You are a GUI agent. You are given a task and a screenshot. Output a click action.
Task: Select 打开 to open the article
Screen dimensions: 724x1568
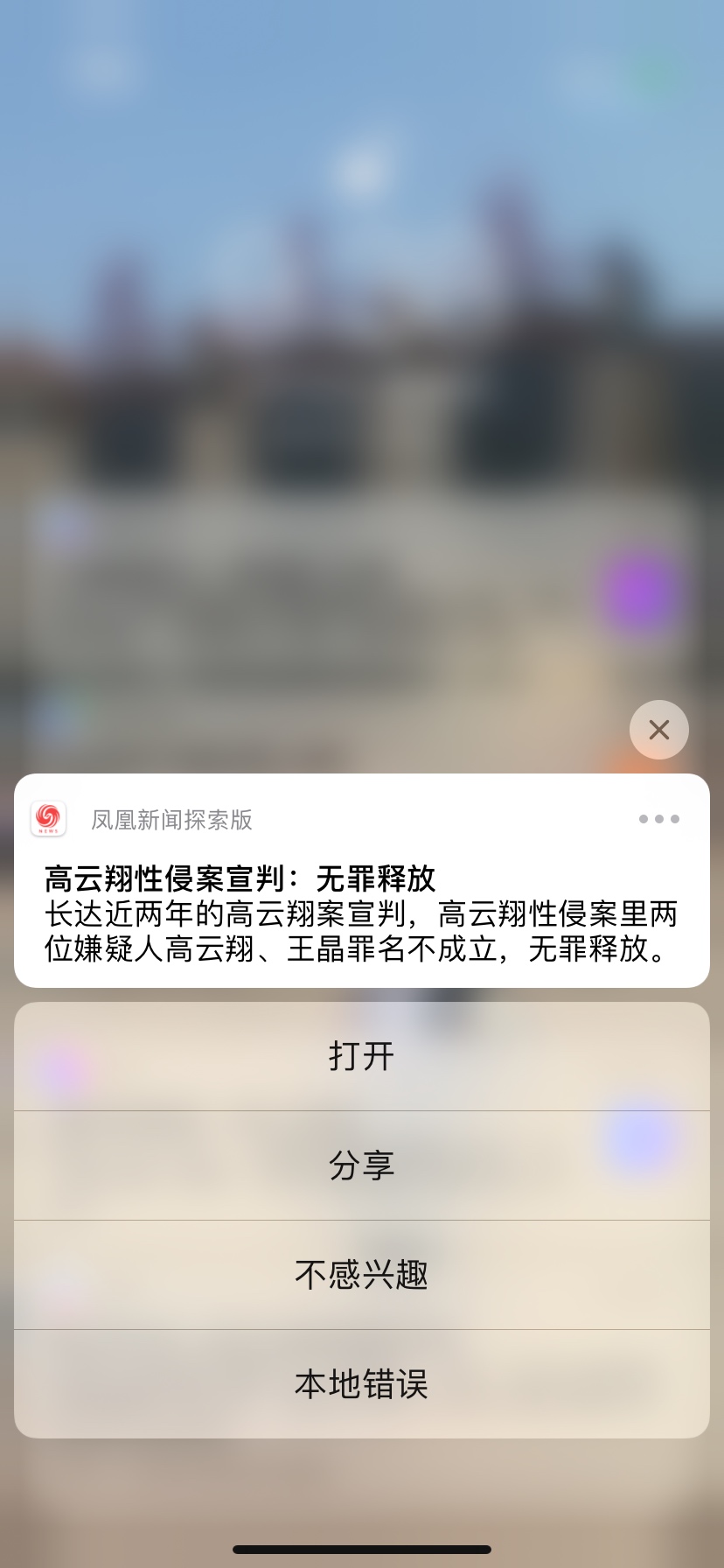pos(361,1056)
